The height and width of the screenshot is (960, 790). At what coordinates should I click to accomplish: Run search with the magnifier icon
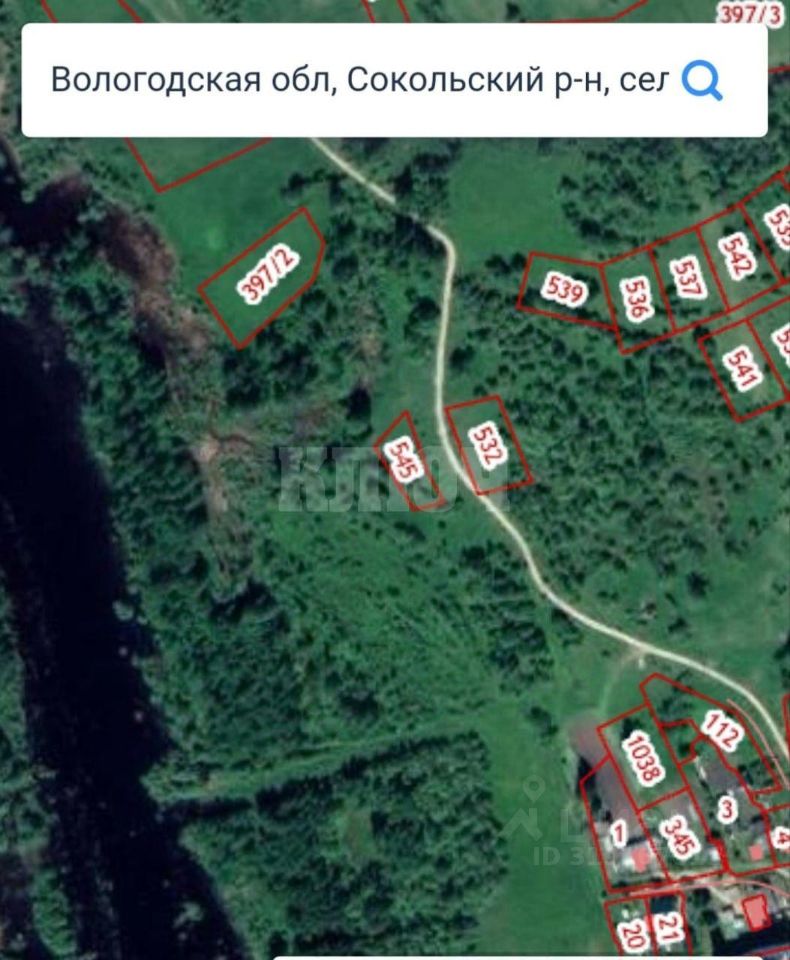pyautogui.click(x=701, y=80)
